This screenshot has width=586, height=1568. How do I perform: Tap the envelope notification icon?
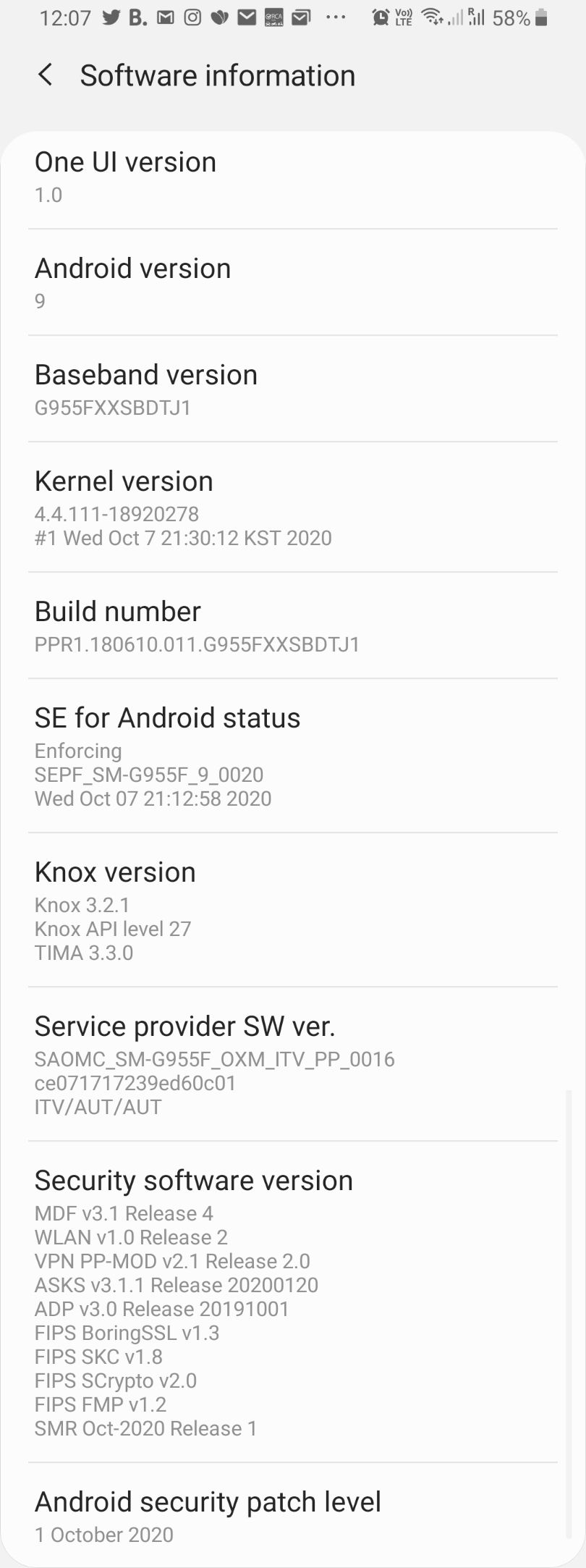click(246, 17)
